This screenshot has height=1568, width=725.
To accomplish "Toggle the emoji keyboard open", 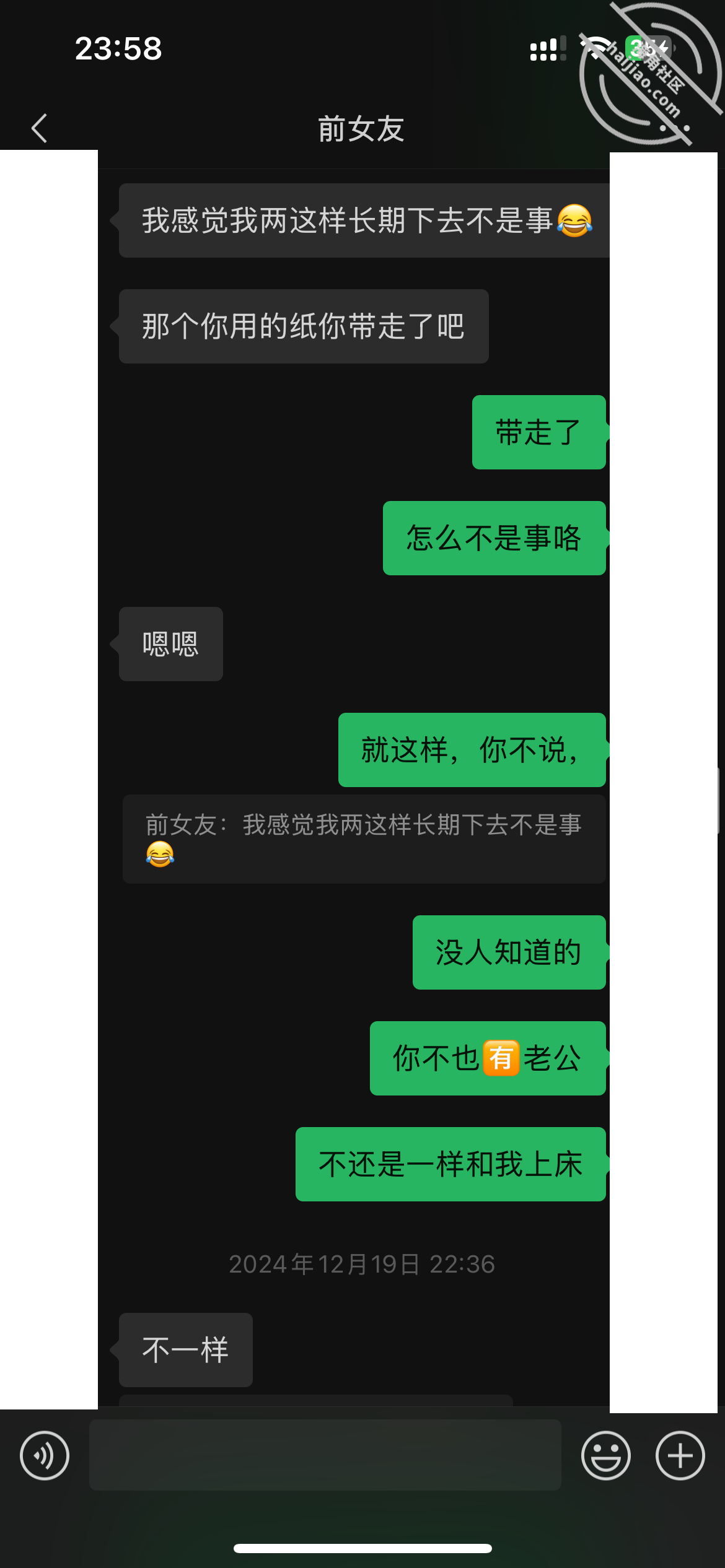I will pyautogui.click(x=605, y=1456).
